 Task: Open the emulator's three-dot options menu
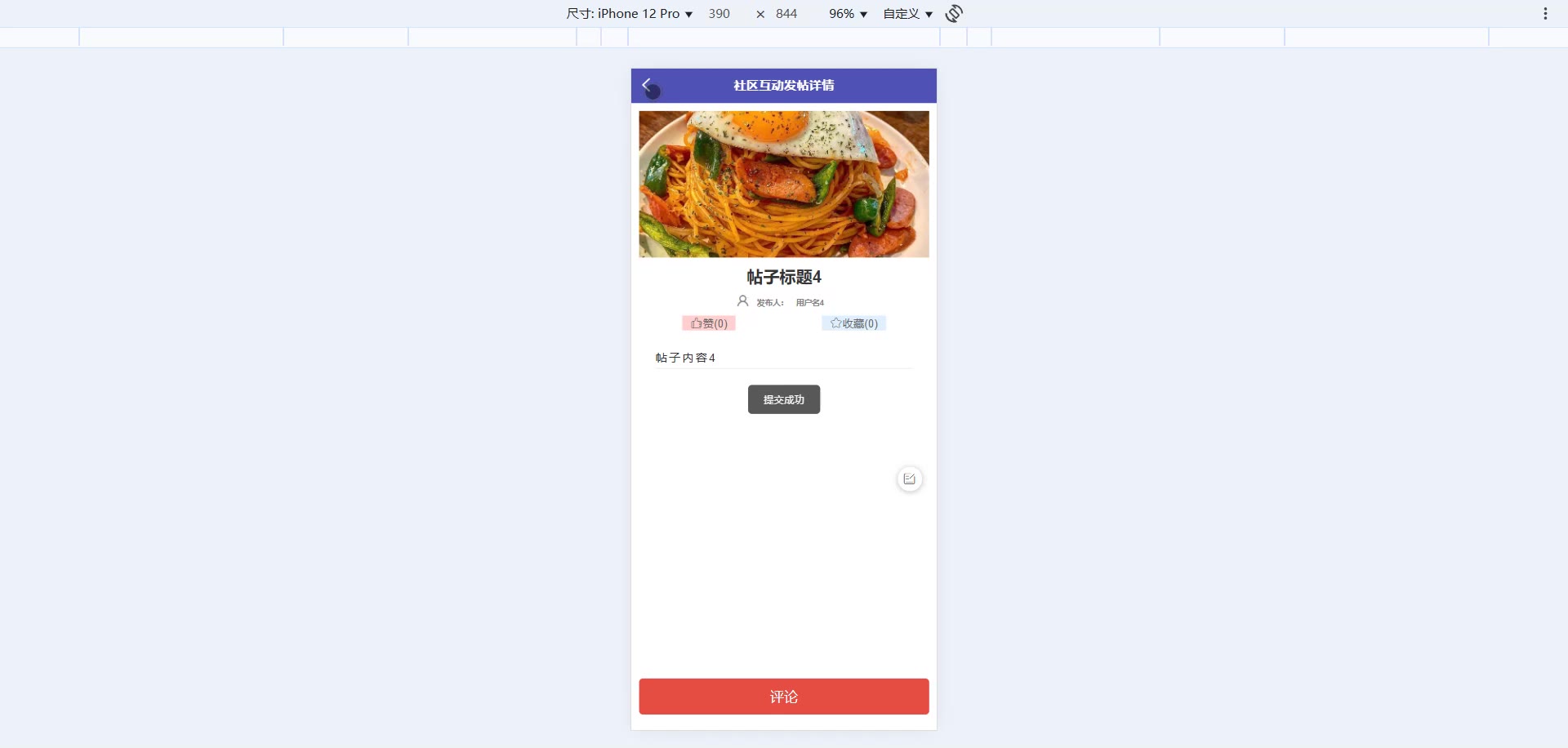[1545, 14]
